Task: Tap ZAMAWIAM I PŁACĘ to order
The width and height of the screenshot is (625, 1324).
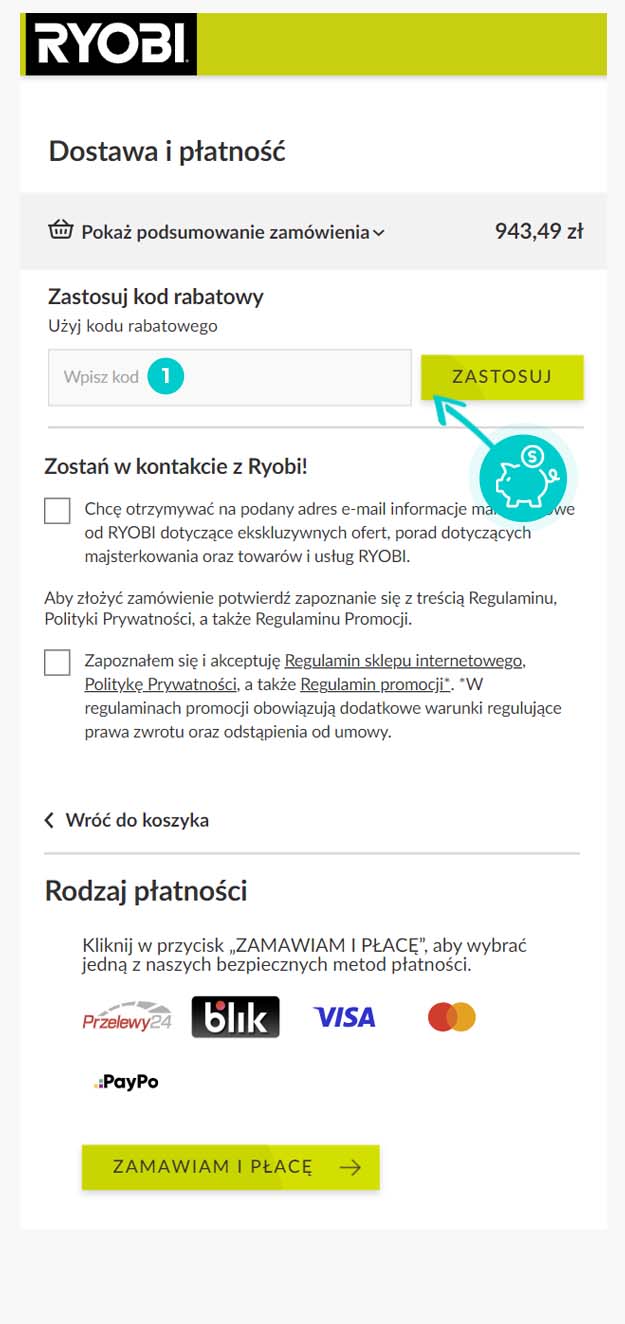Action: pos(231,1166)
